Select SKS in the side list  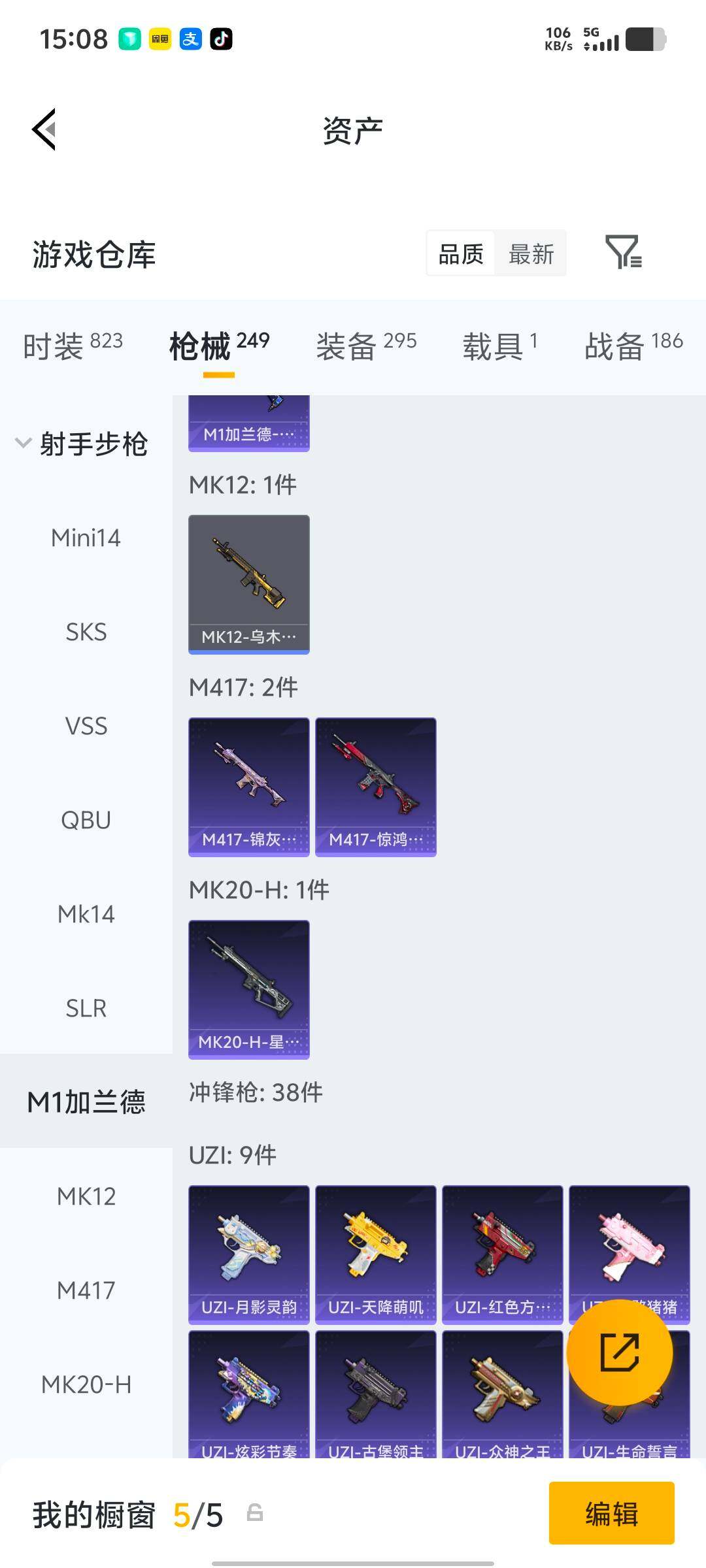click(x=86, y=632)
